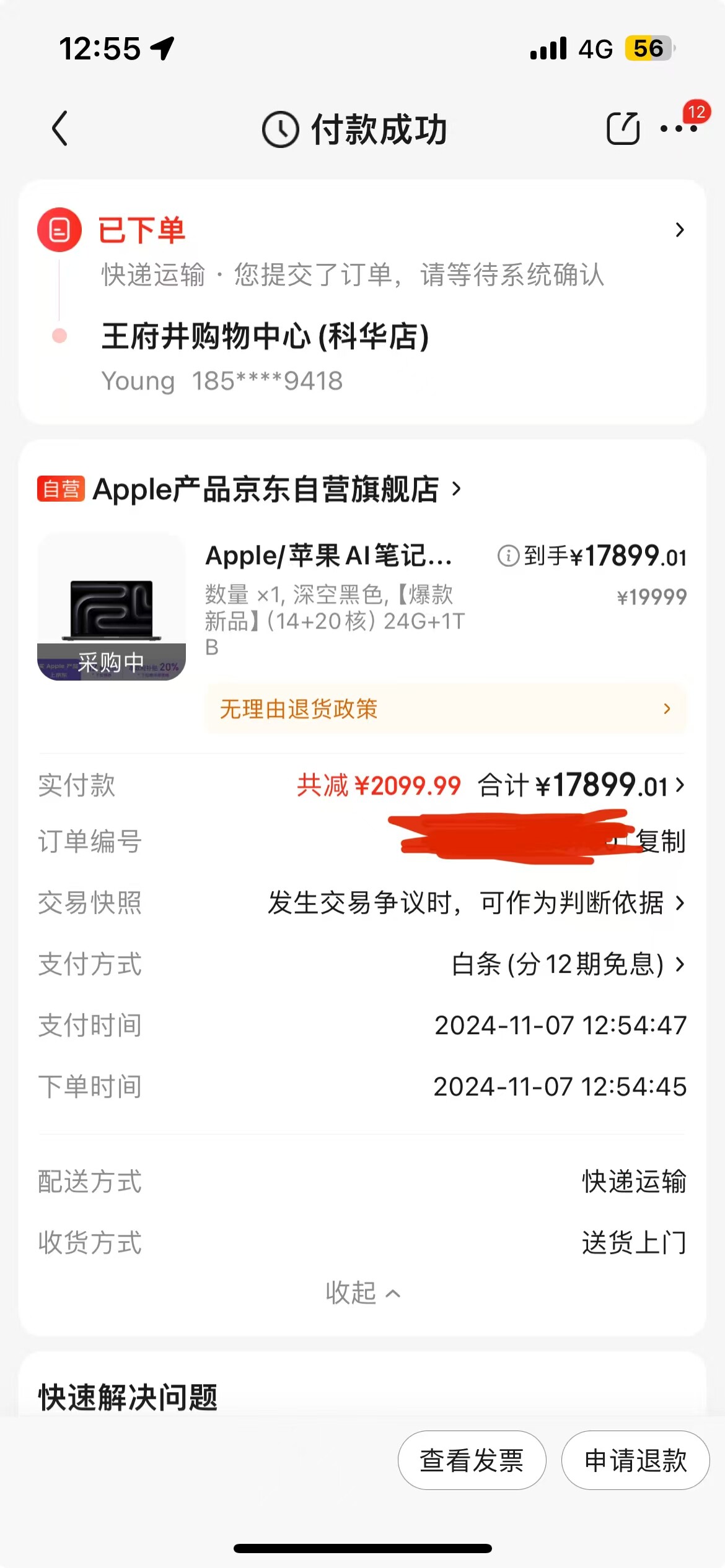Open the 交易快照 transaction snapshot

(362, 903)
